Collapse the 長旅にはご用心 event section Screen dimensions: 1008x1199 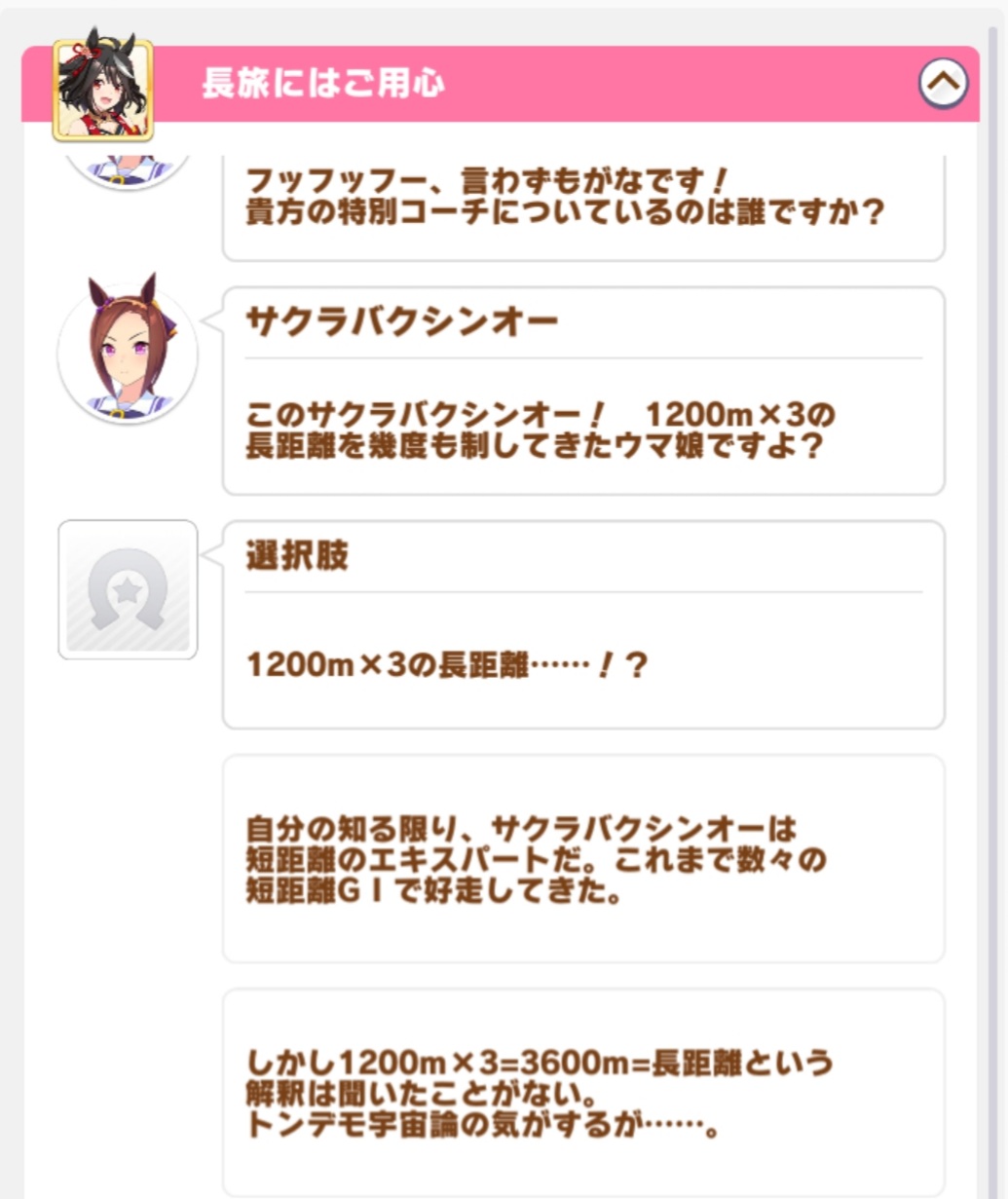point(943,84)
